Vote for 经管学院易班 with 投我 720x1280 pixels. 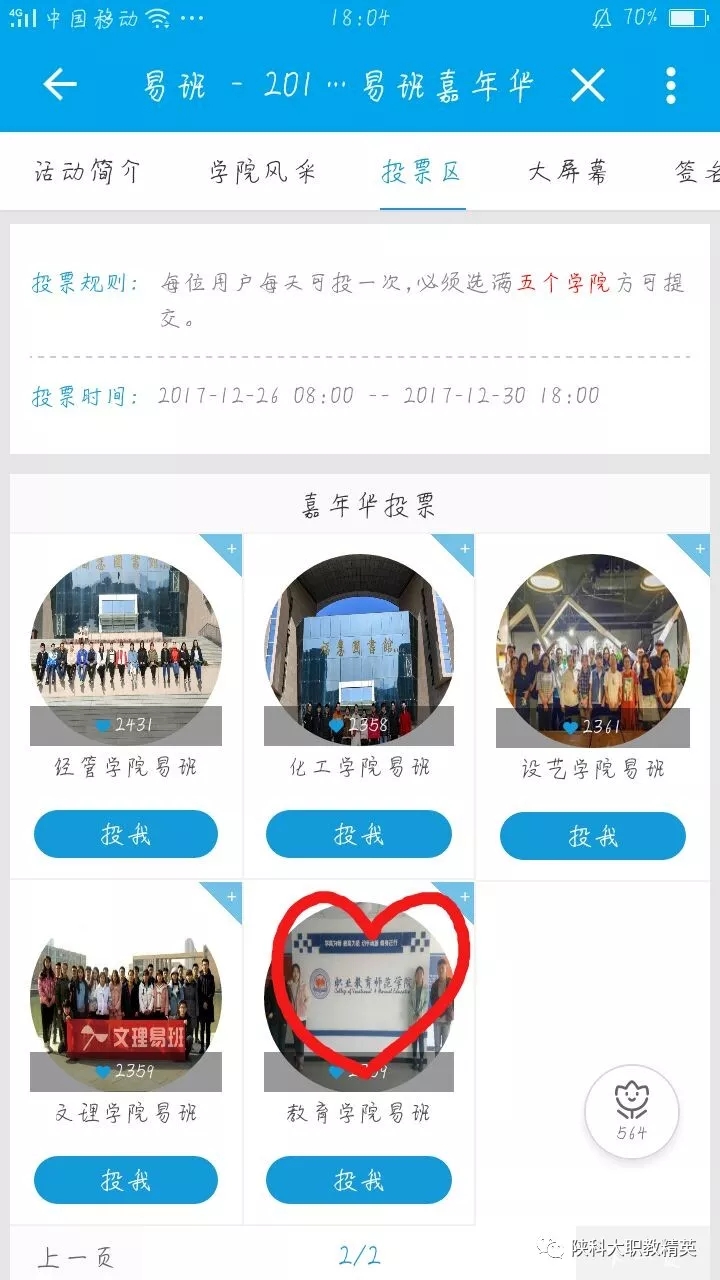(x=126, y=834)
